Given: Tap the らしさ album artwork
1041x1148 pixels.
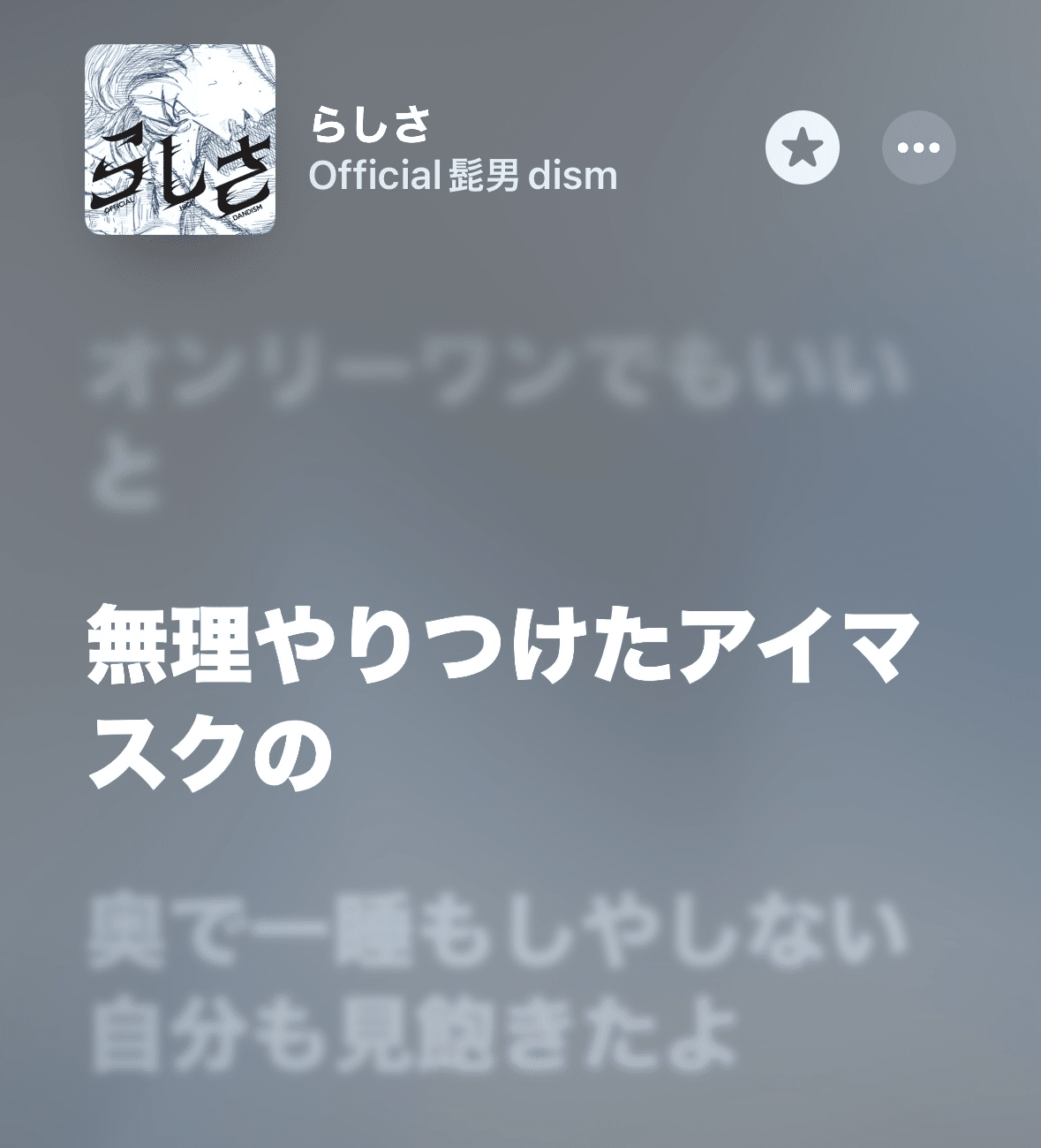Looking at the screenshot, I should click(180, 140).
